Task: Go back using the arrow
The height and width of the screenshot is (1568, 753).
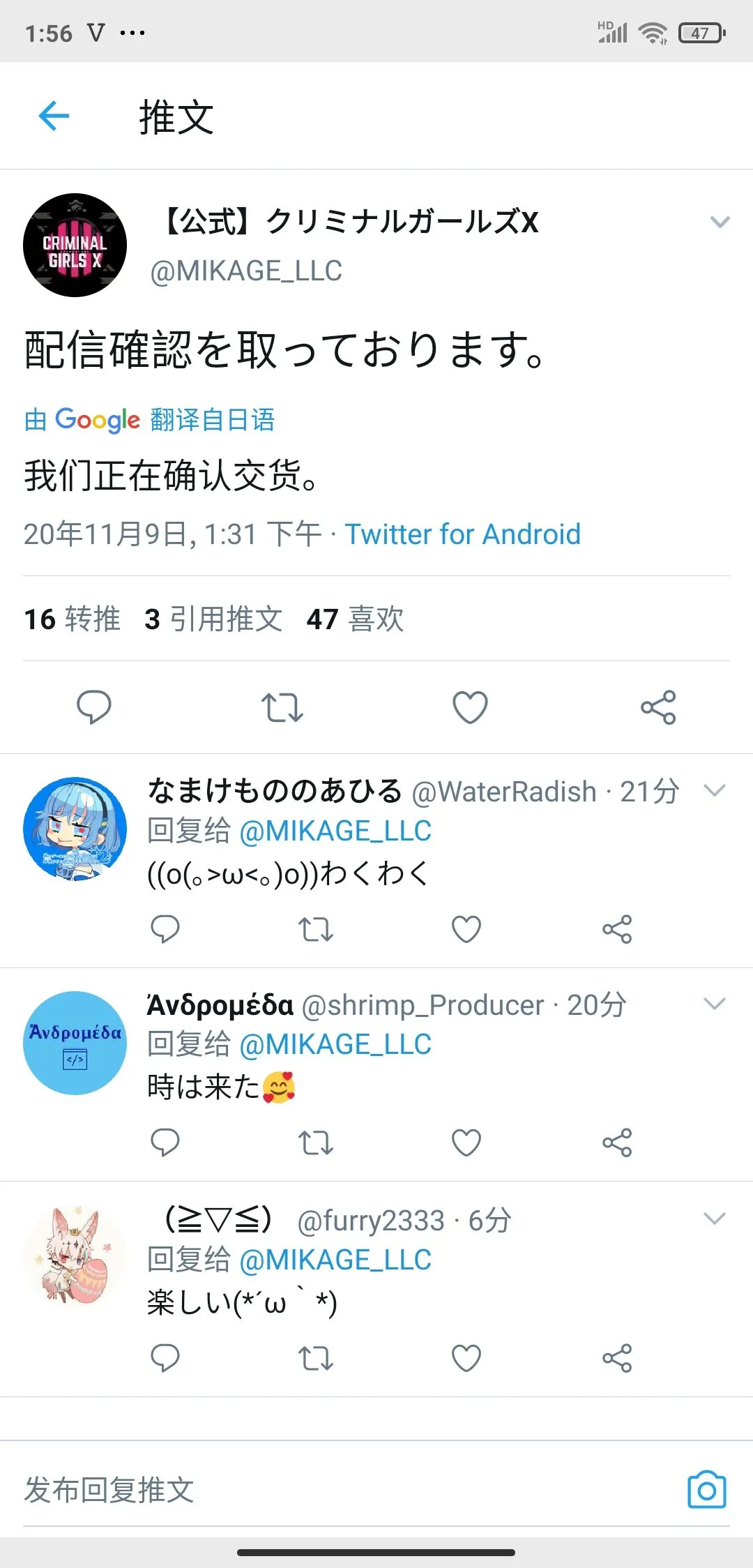Action: point(54,116)
